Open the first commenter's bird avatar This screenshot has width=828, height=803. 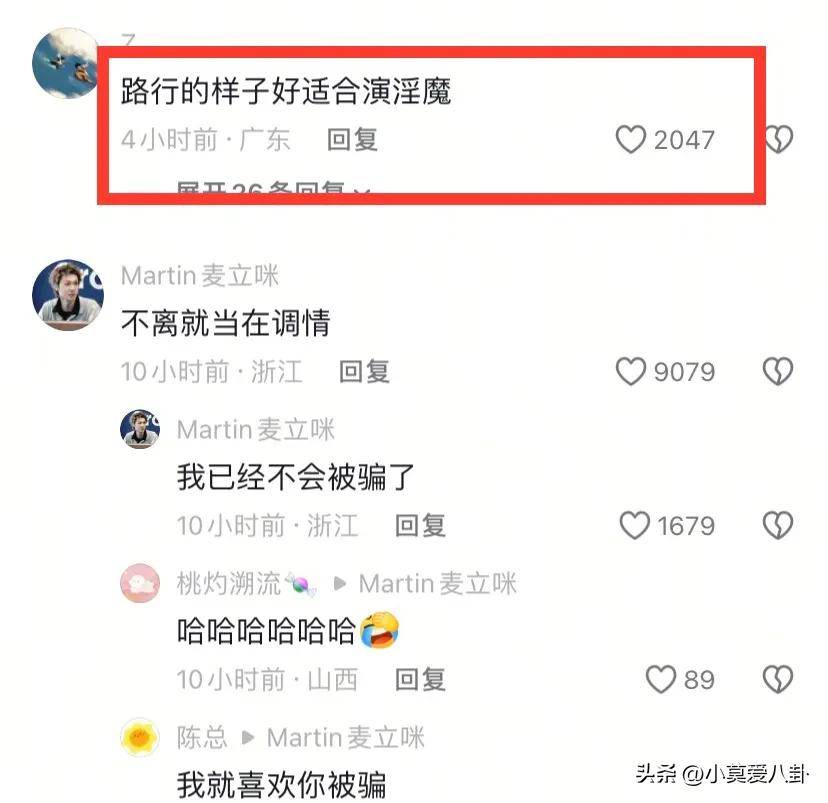68,62
